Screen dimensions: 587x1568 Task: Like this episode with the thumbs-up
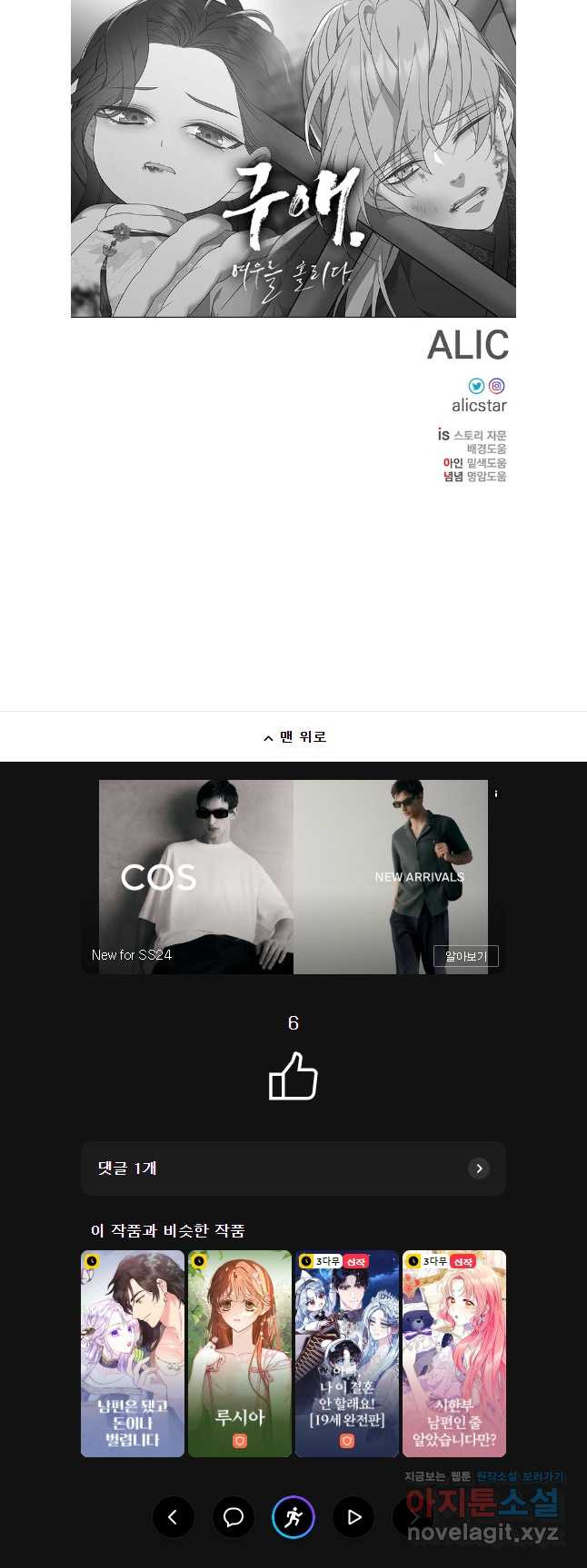click(293, 1077)
